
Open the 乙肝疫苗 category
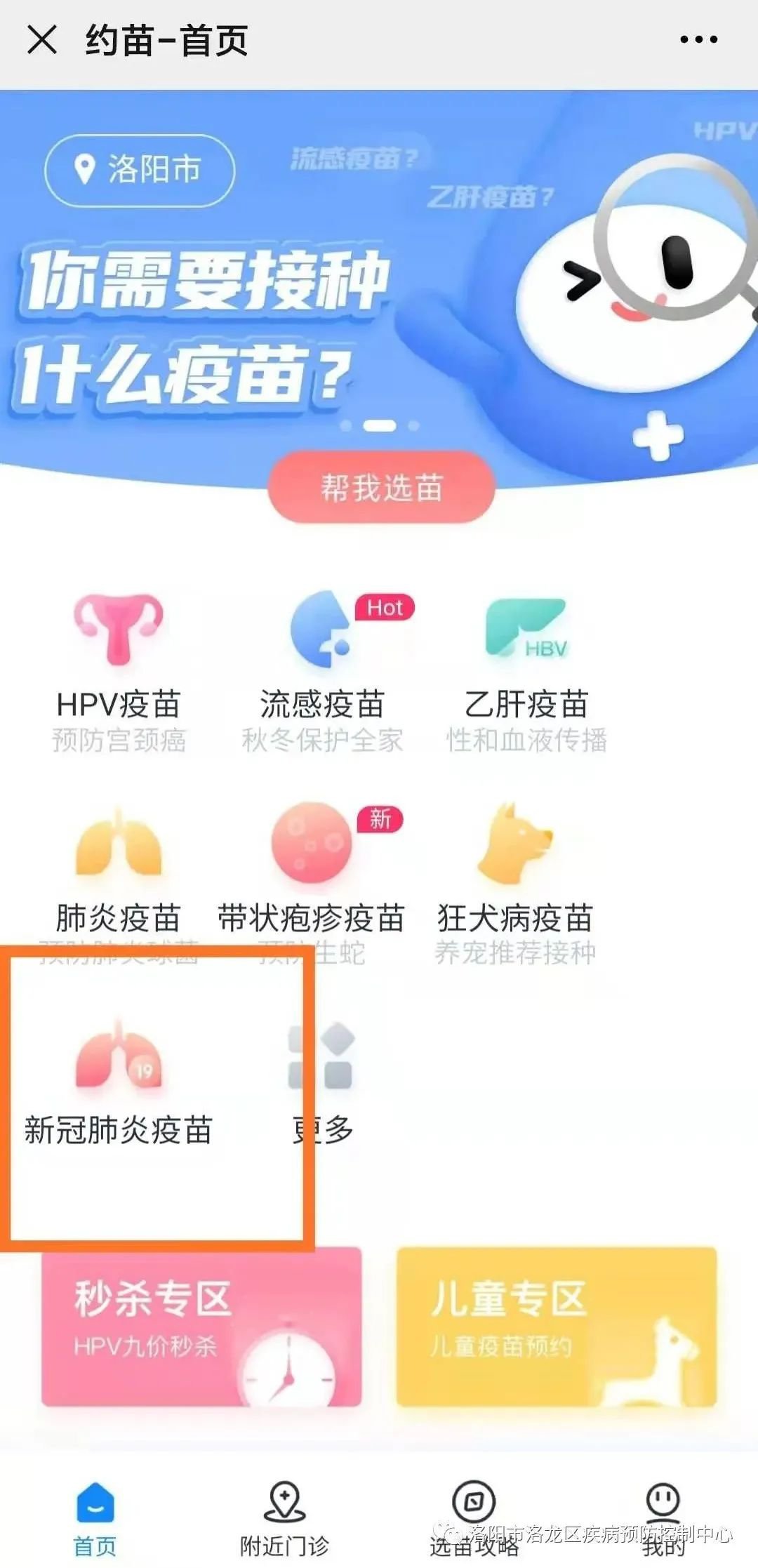(526, 670)
